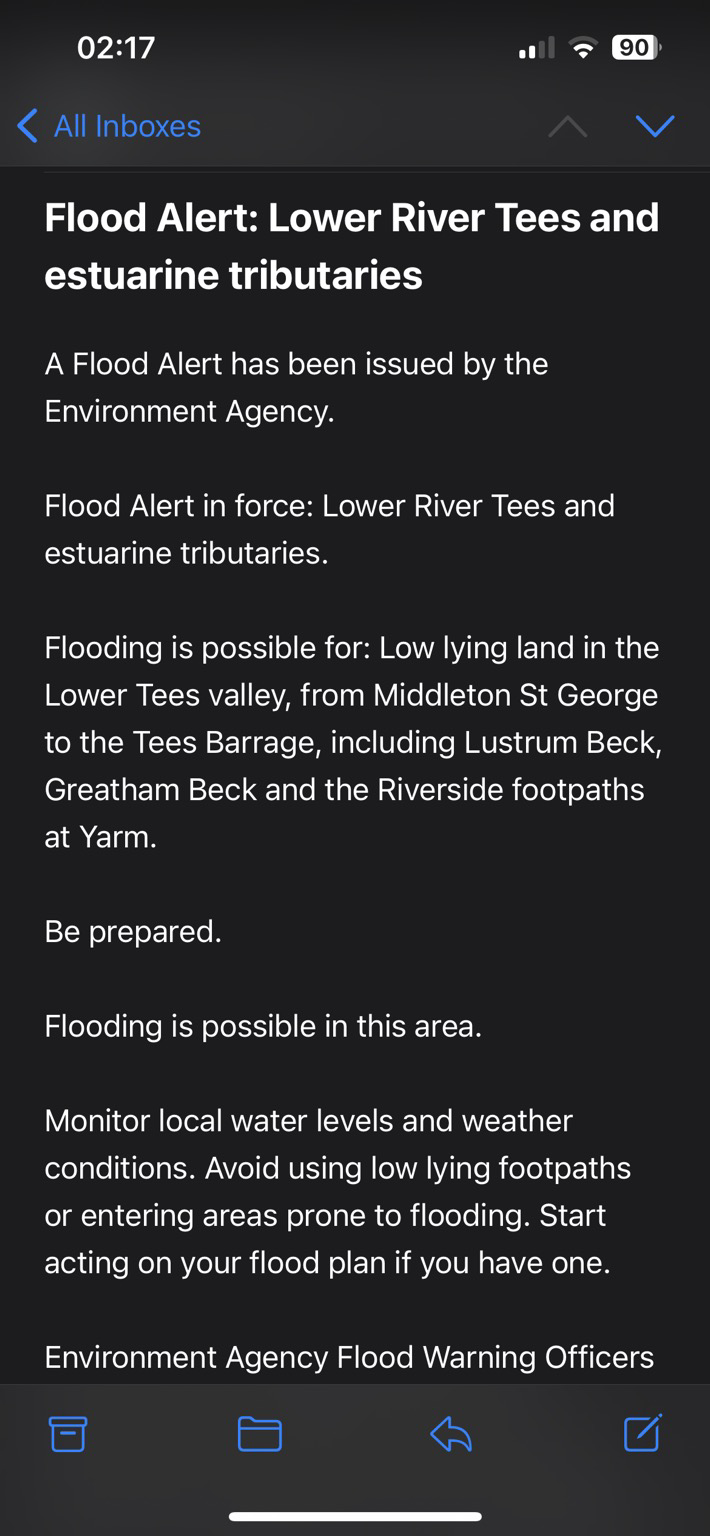This screenshot has height=1536, width=710.
Task: Archive this flood alert email
Action: (68, 1434)
